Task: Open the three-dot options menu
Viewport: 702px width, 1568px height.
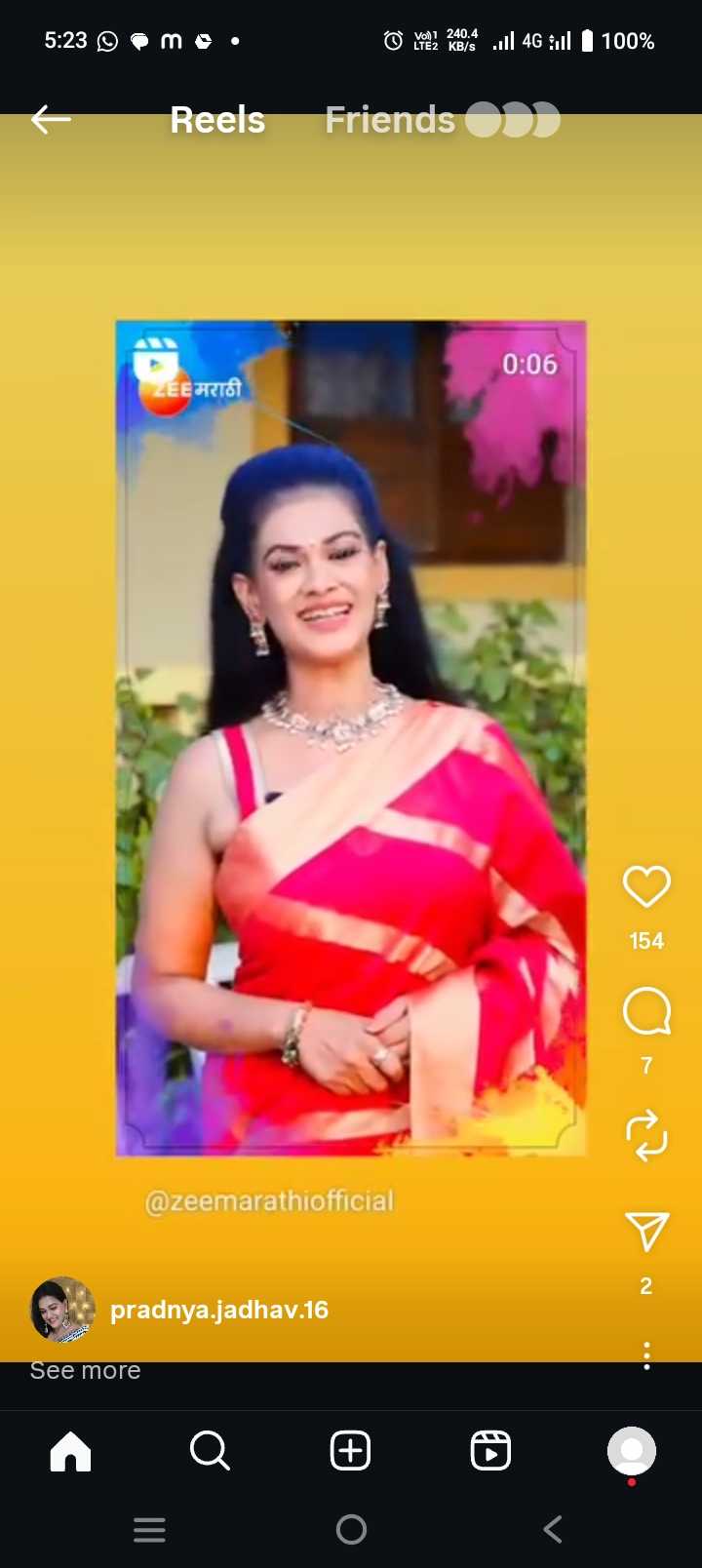Action: tap(645, 1355)
